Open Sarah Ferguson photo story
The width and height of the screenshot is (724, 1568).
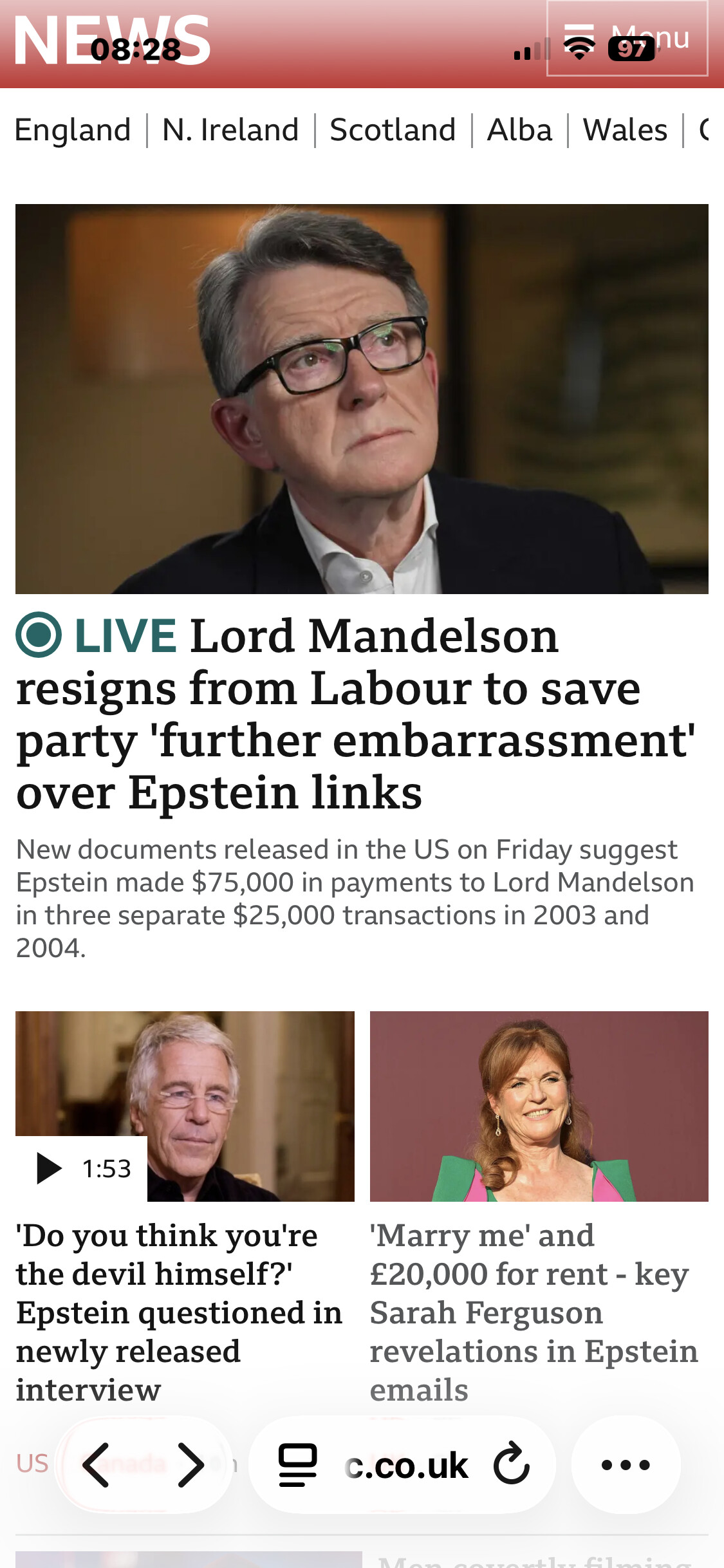(539, 1106)
